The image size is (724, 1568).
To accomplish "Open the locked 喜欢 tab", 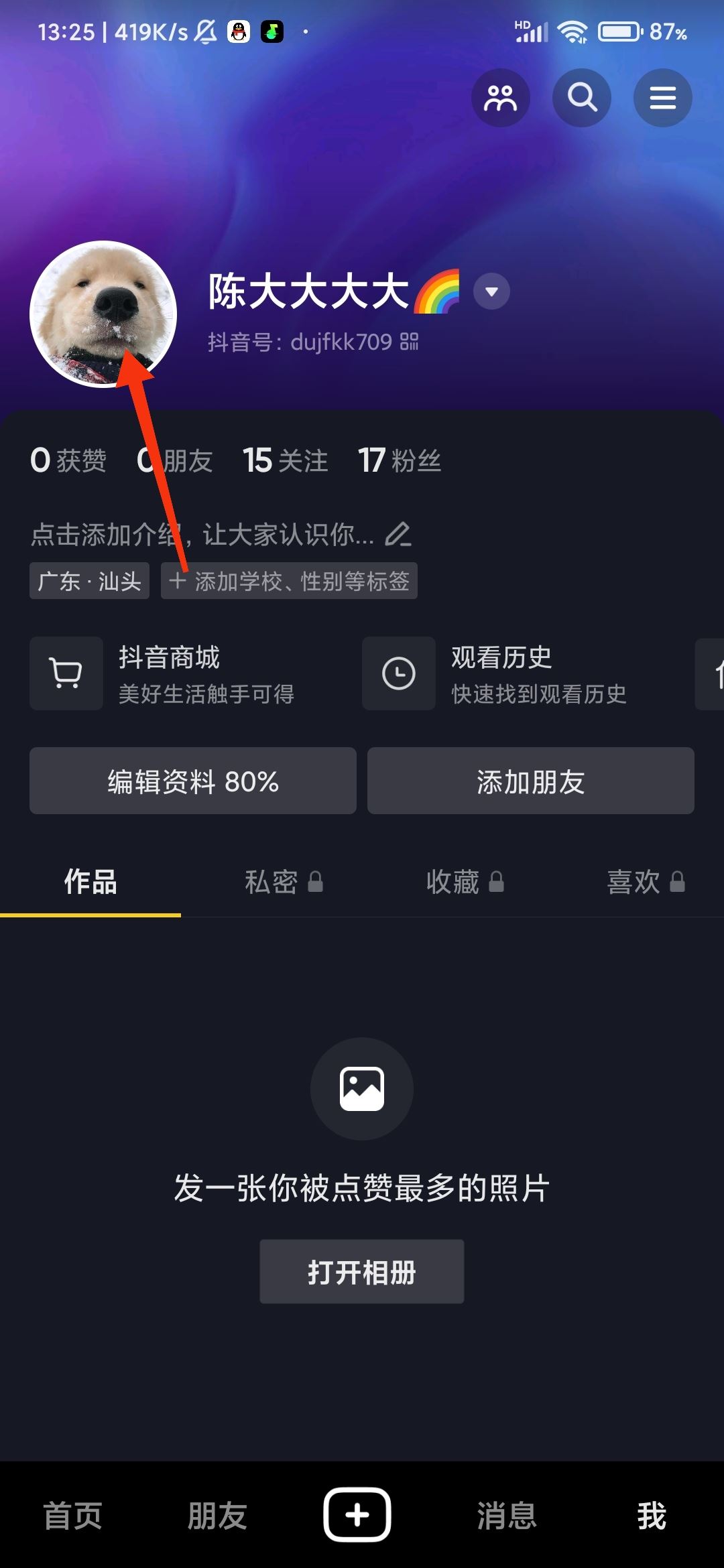I will pyautogui.click(x=646, y=883).
